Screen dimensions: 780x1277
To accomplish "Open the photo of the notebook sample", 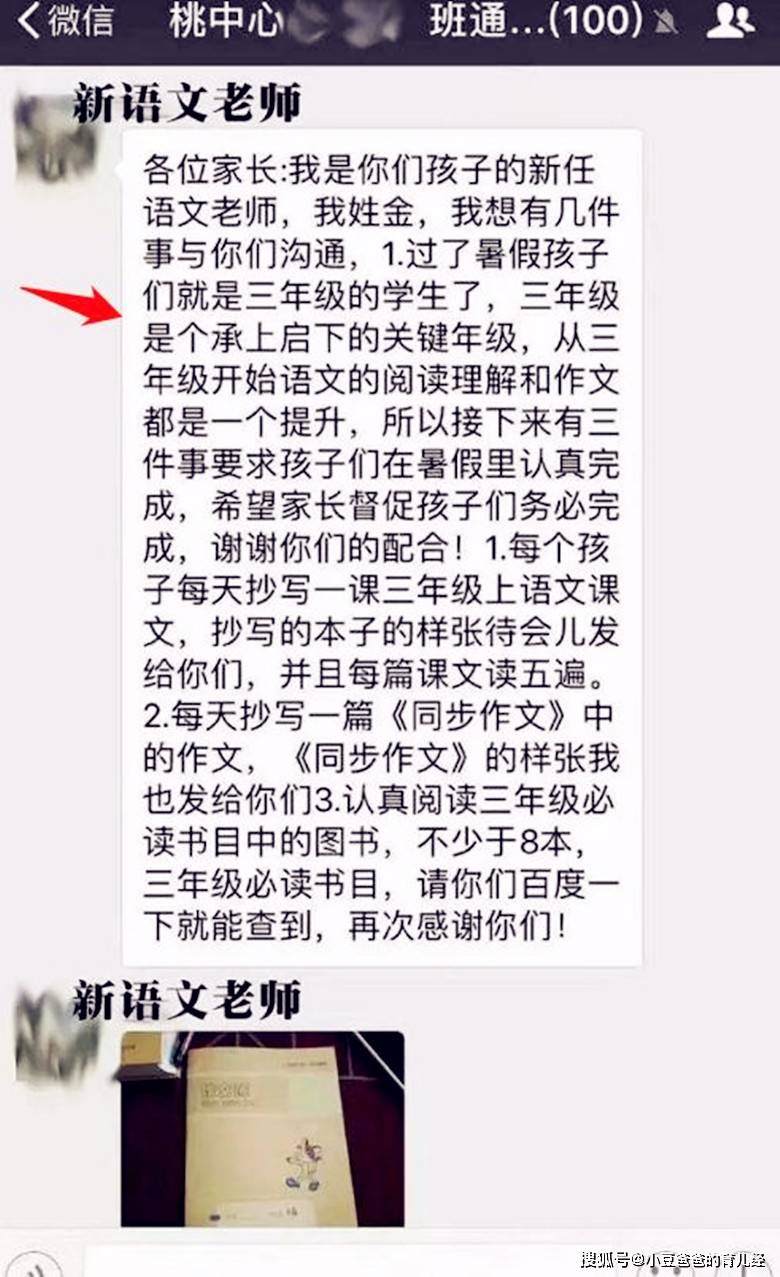I will tap(263, 1128).
